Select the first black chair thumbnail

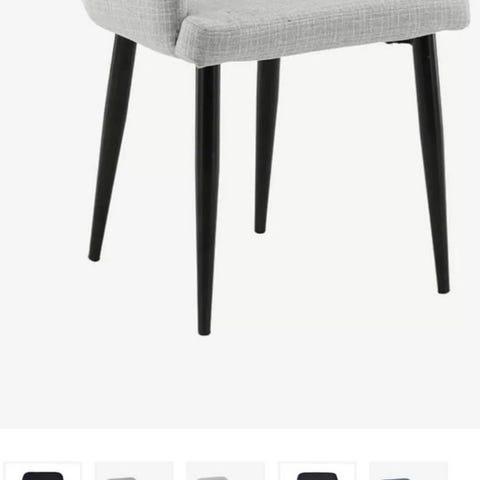pos(43,471)
